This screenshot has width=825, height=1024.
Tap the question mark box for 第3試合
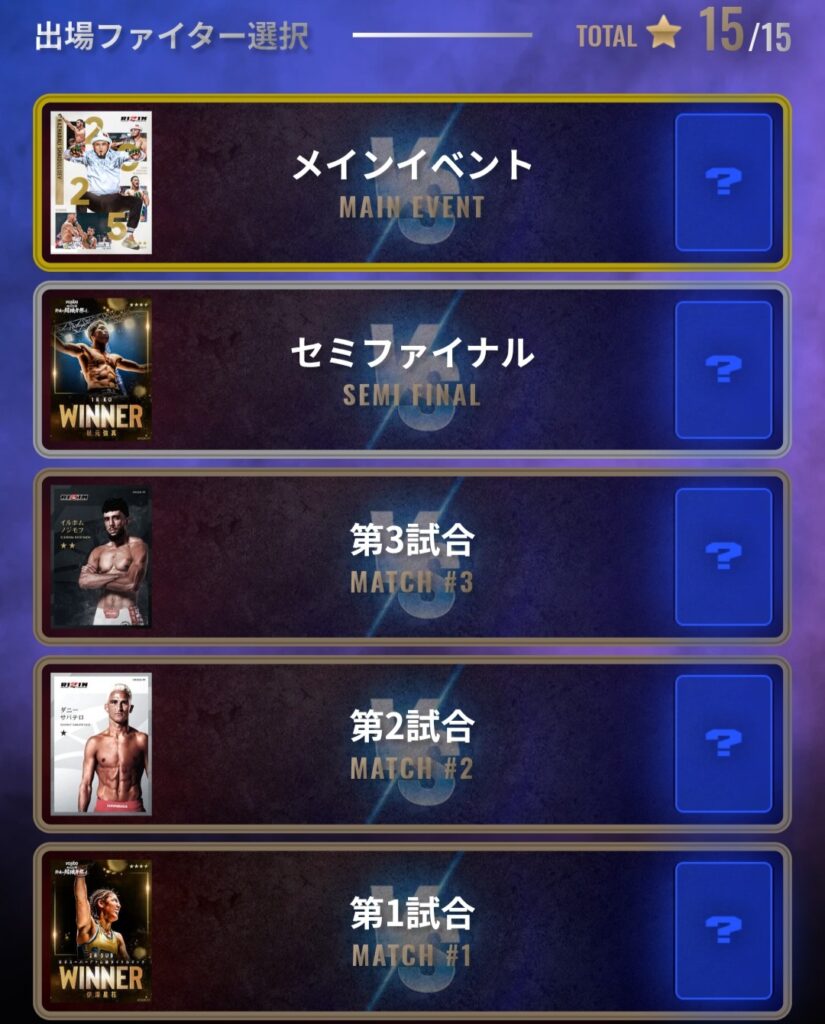pos(723,556)
